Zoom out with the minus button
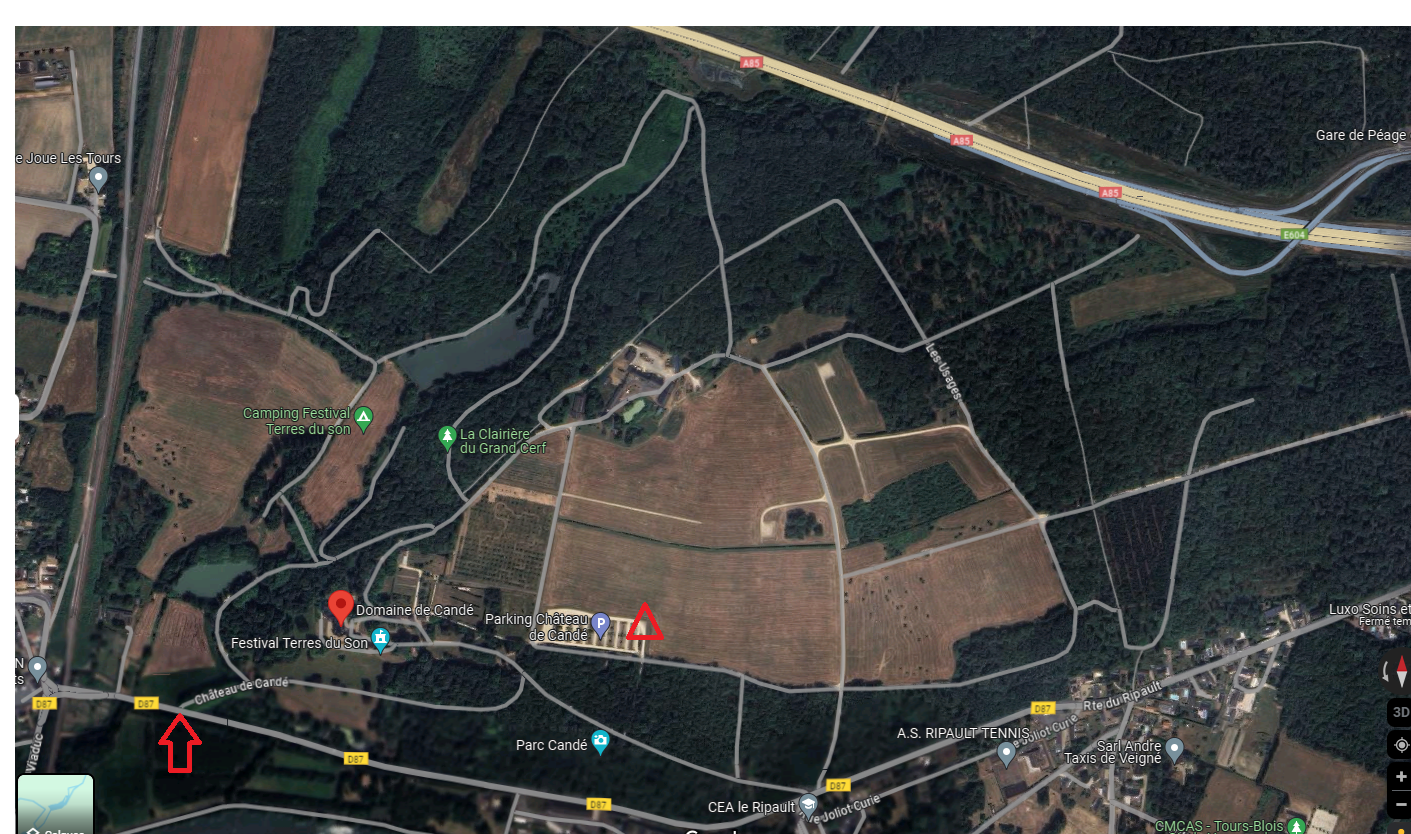Screen dimensions: 1411x834 [1400, 805]
